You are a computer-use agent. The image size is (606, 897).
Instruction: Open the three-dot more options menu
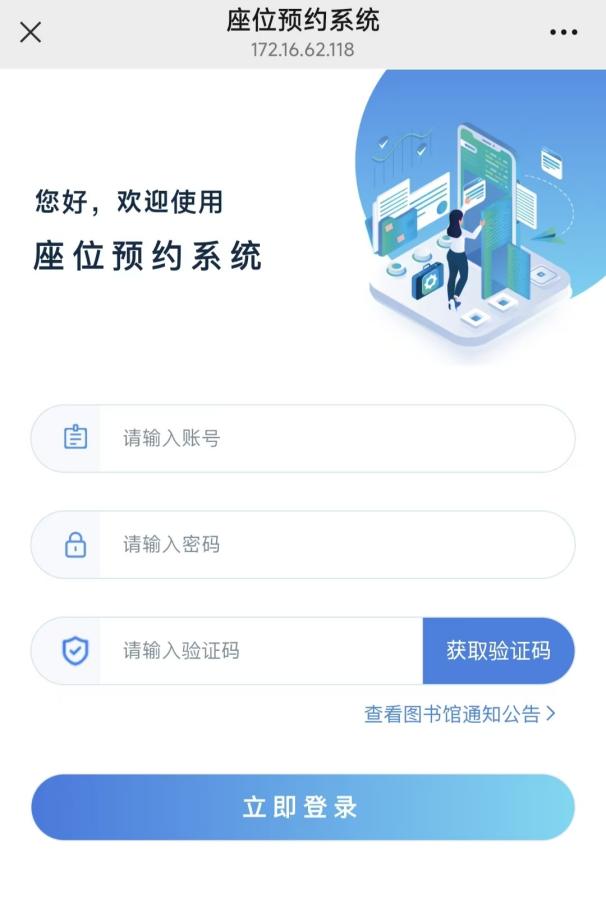[x=563, y=32]
